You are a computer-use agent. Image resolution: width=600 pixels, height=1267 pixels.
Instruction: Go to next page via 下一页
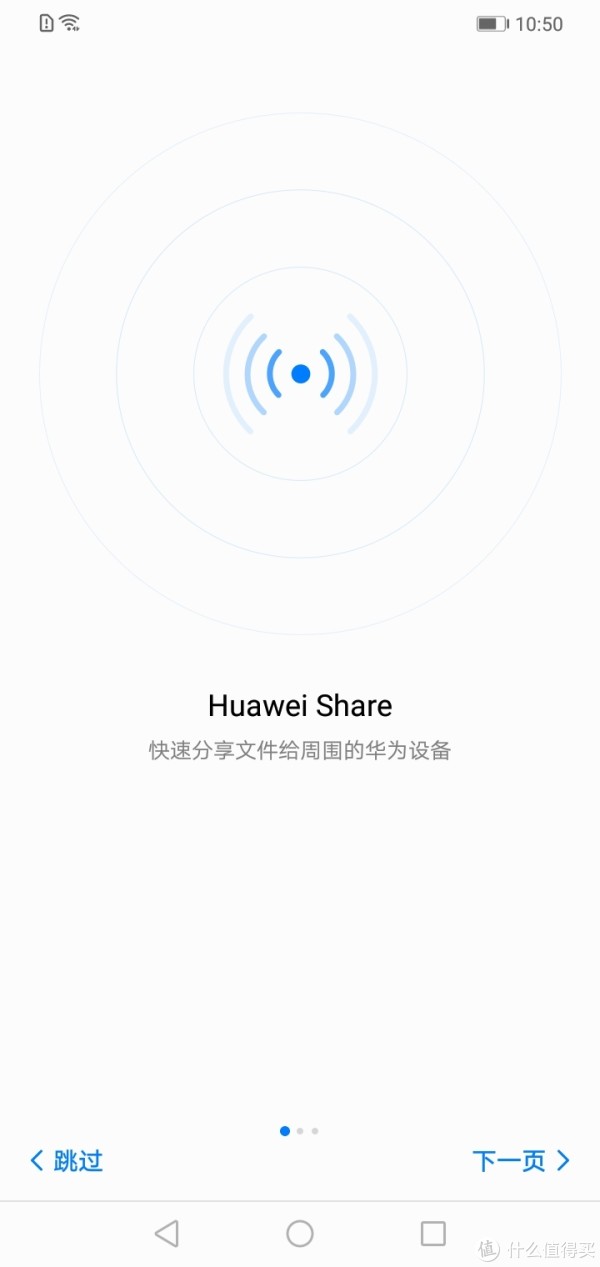521,1160
